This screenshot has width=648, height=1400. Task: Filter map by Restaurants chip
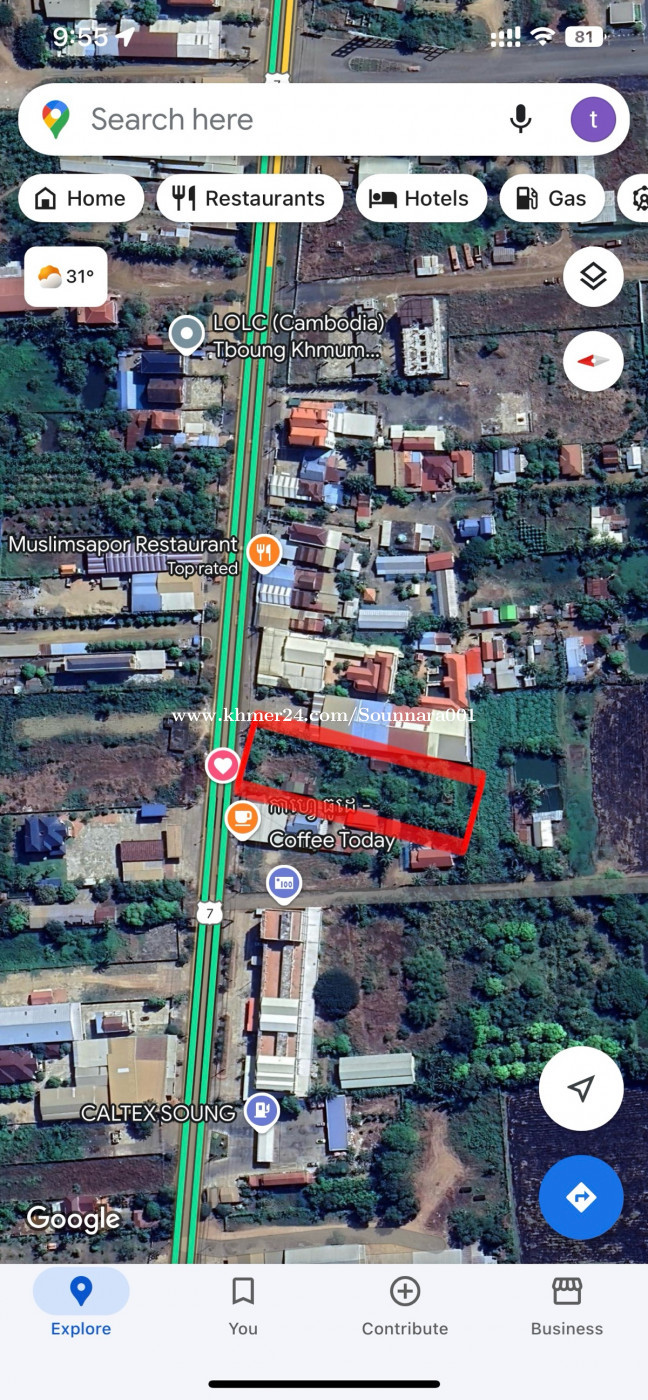(x=250, y=198)
